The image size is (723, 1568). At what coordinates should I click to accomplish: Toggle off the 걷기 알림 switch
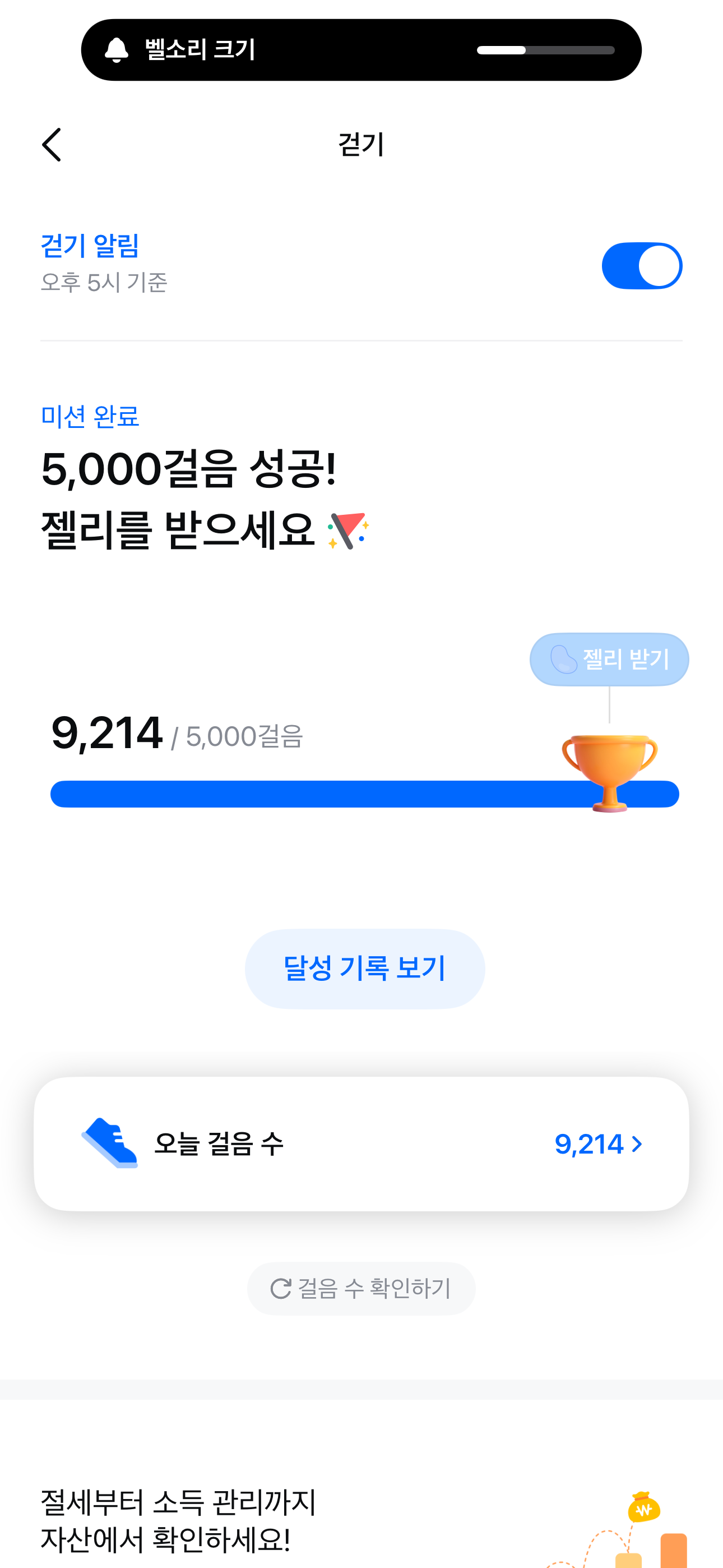pos(641,266)
